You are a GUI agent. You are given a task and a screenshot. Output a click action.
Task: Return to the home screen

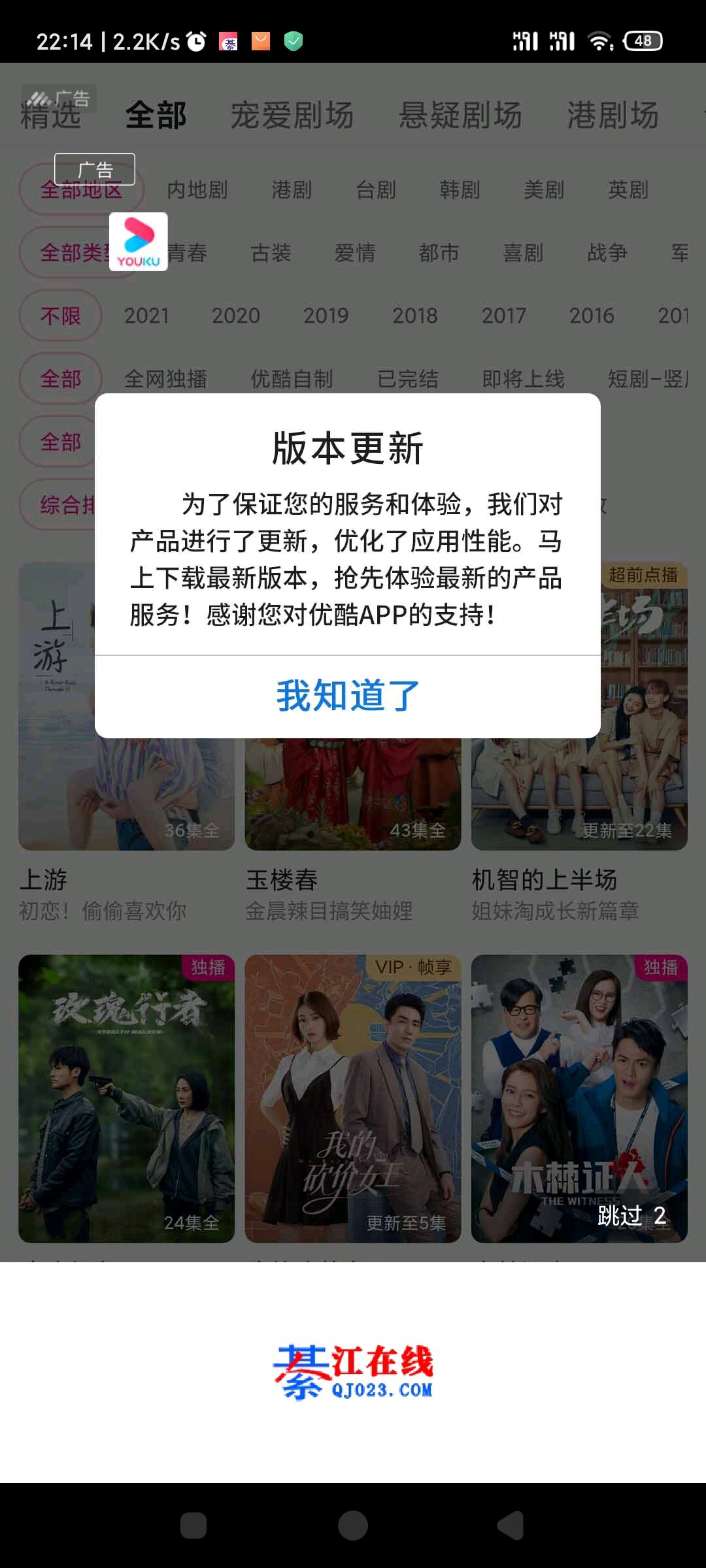pos(352,1527)
